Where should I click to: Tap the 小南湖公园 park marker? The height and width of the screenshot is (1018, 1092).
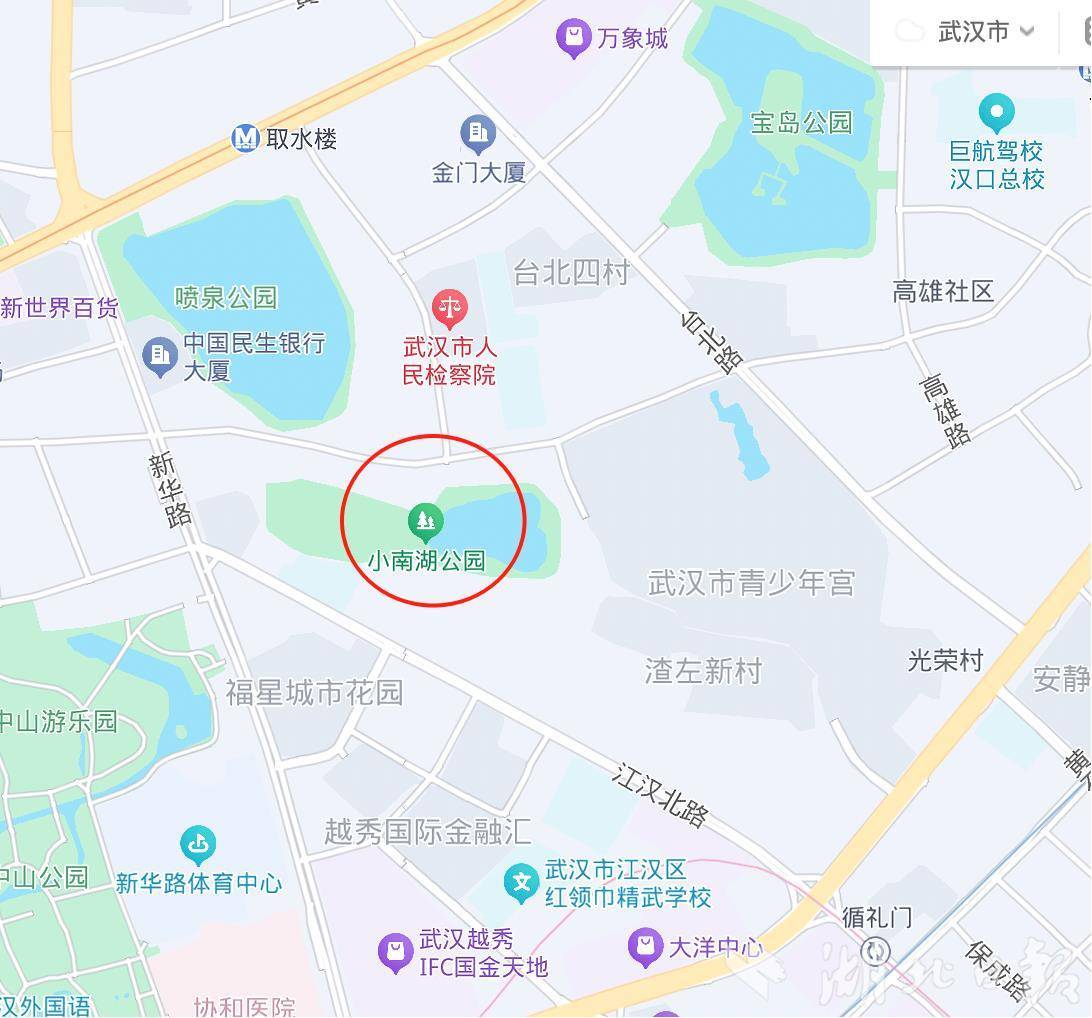pyautogui.click(x=427, y=521)
